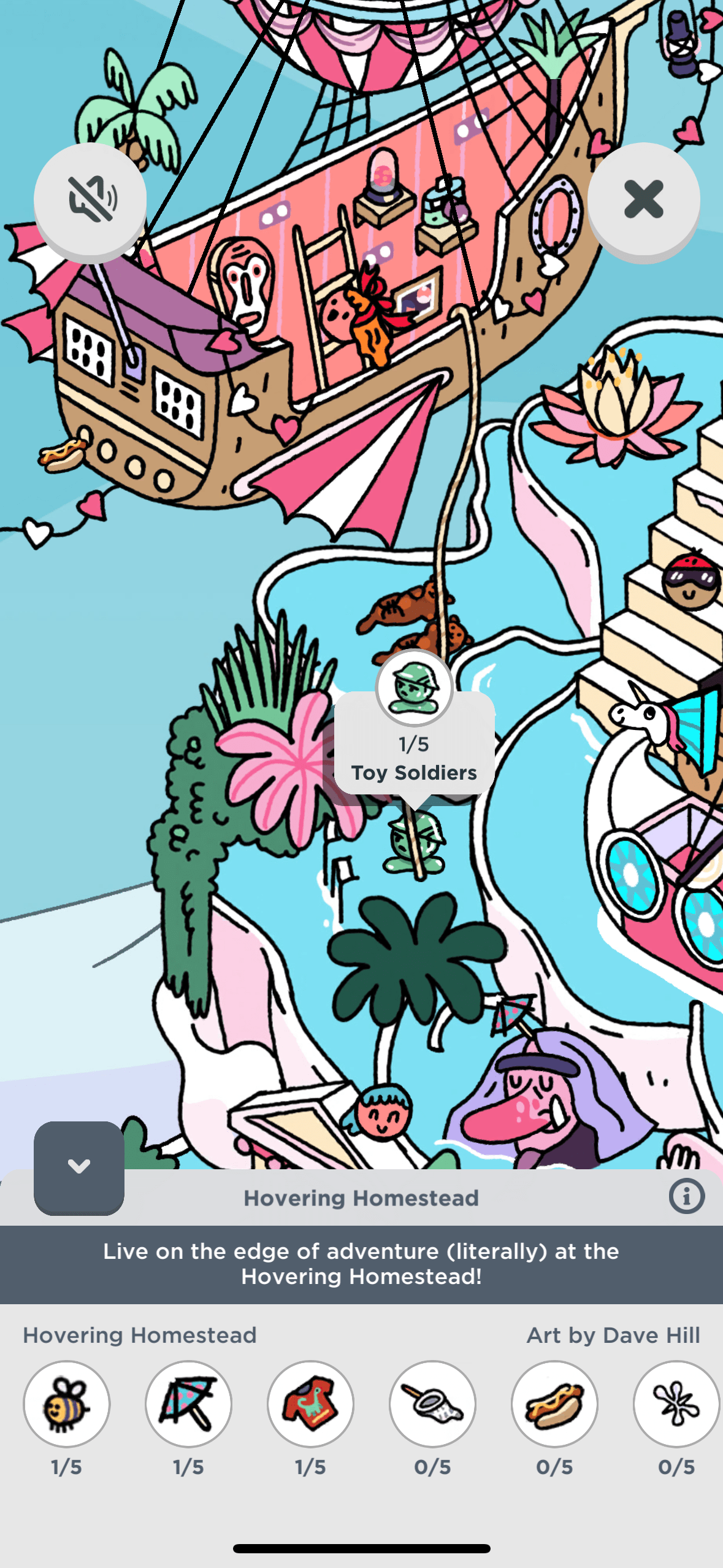
Task: Select the butterfly net item target
Action: point(432,1404)
